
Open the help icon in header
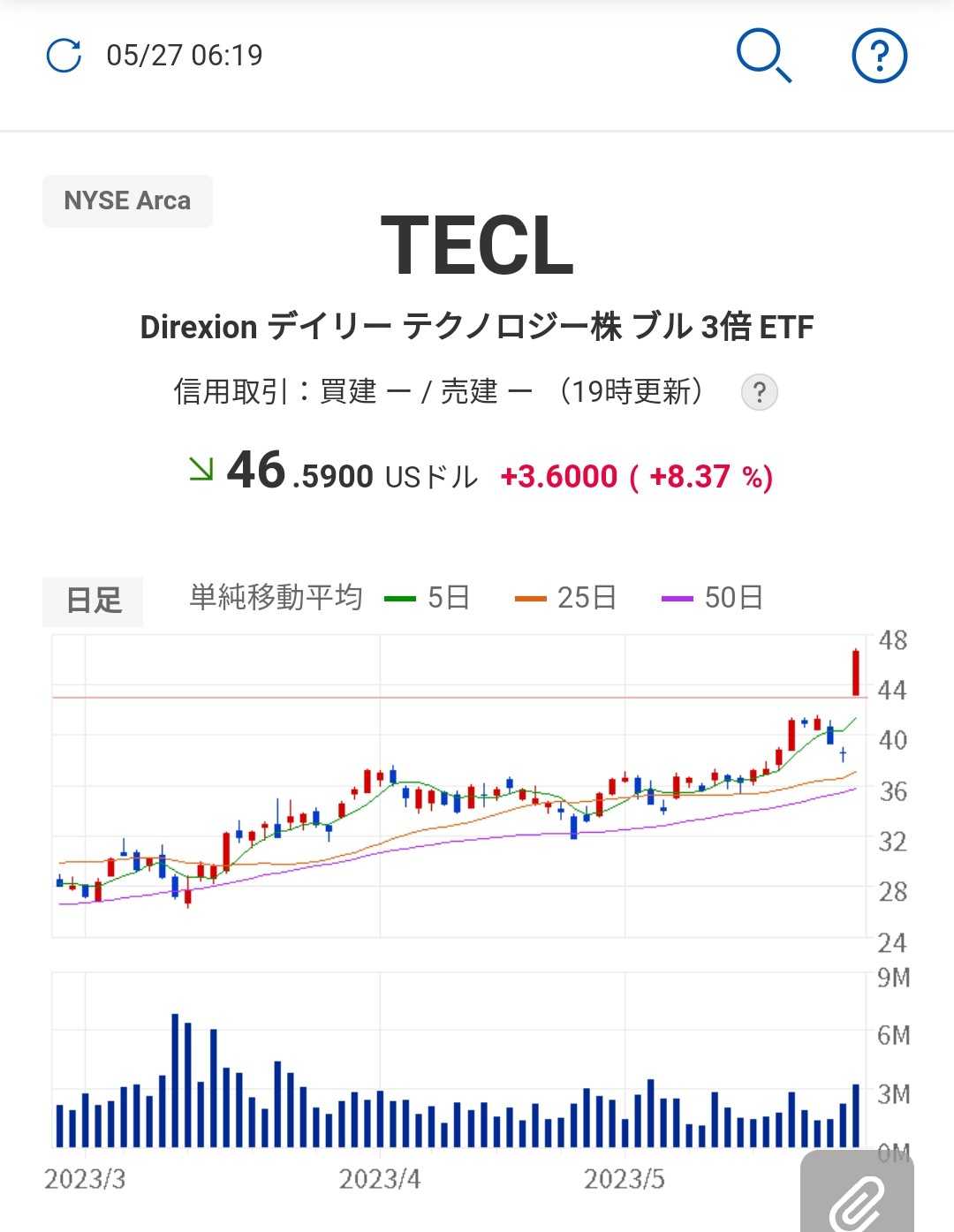point(879,55)
